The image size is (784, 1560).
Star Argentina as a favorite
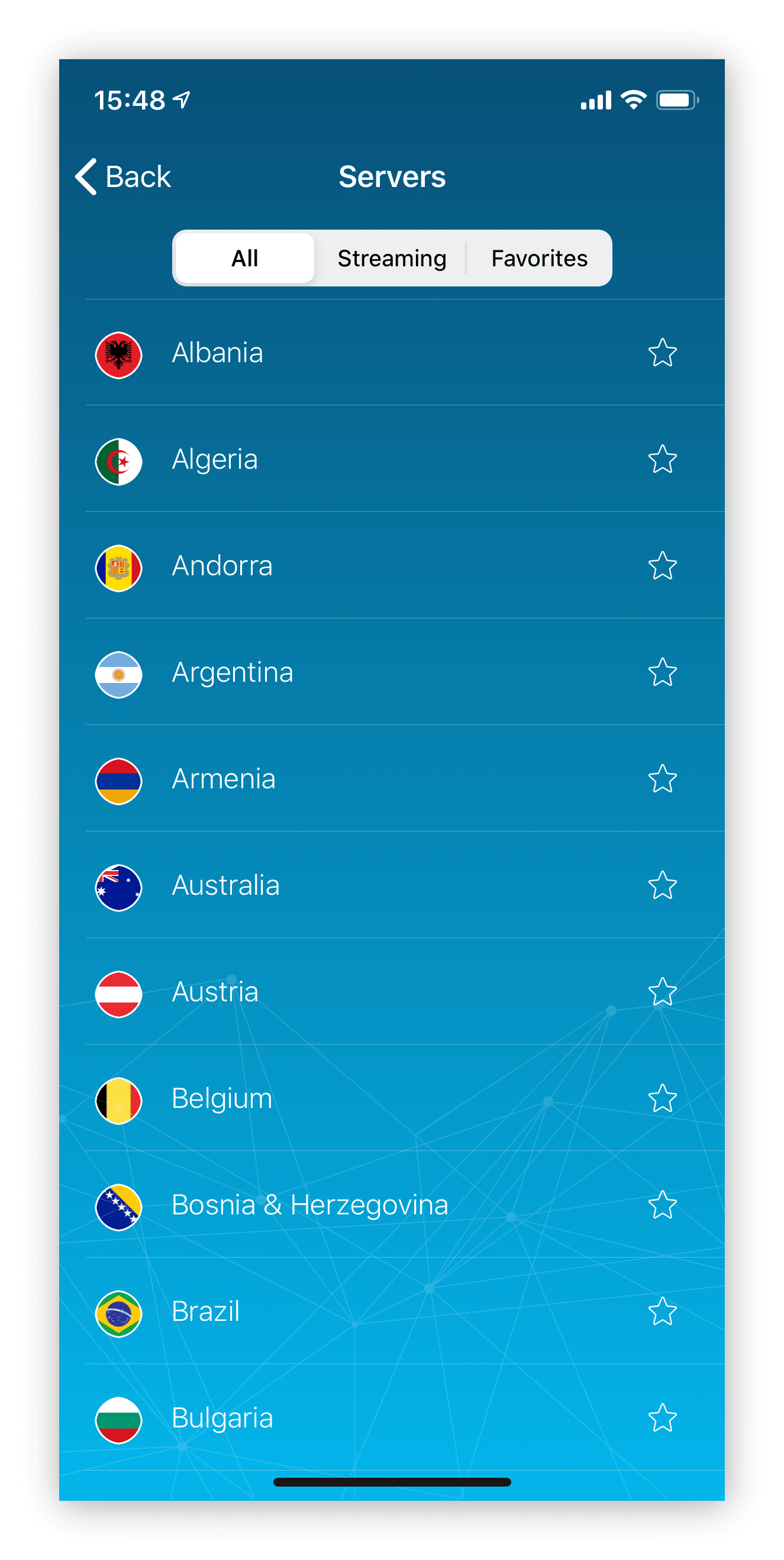click(662, 673)
